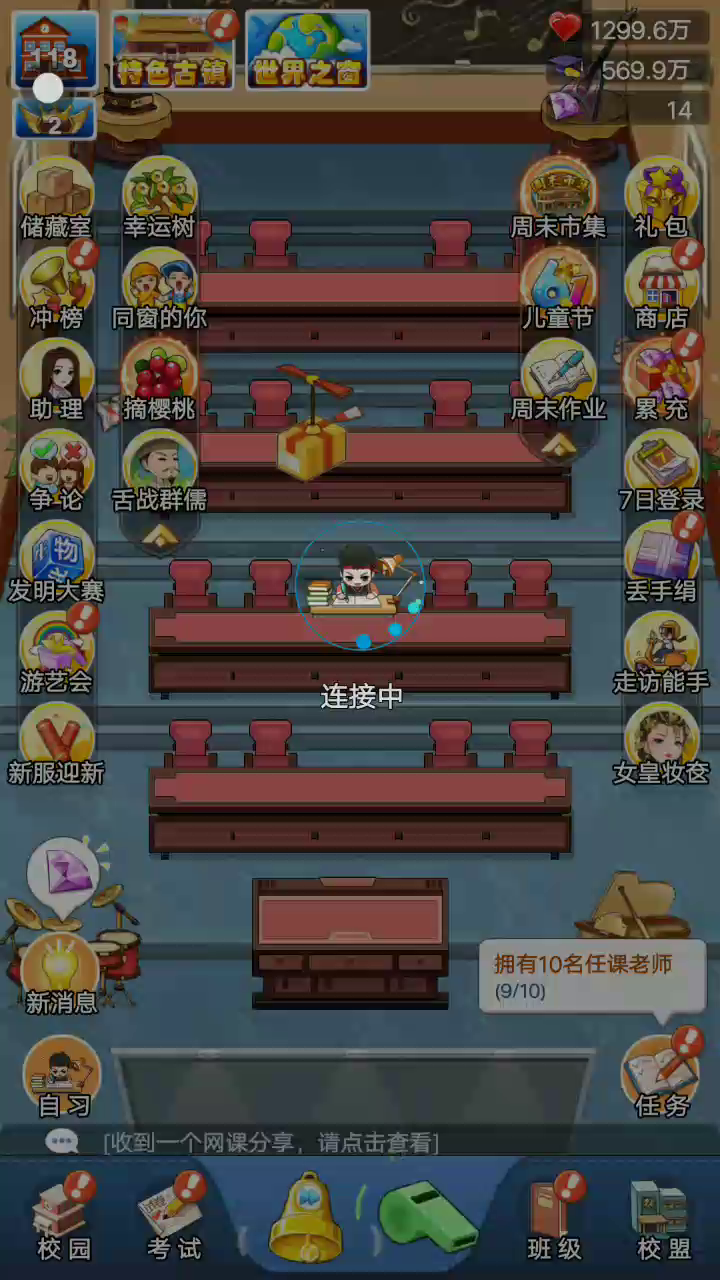Open the 周末市集 event

(558, 198)
